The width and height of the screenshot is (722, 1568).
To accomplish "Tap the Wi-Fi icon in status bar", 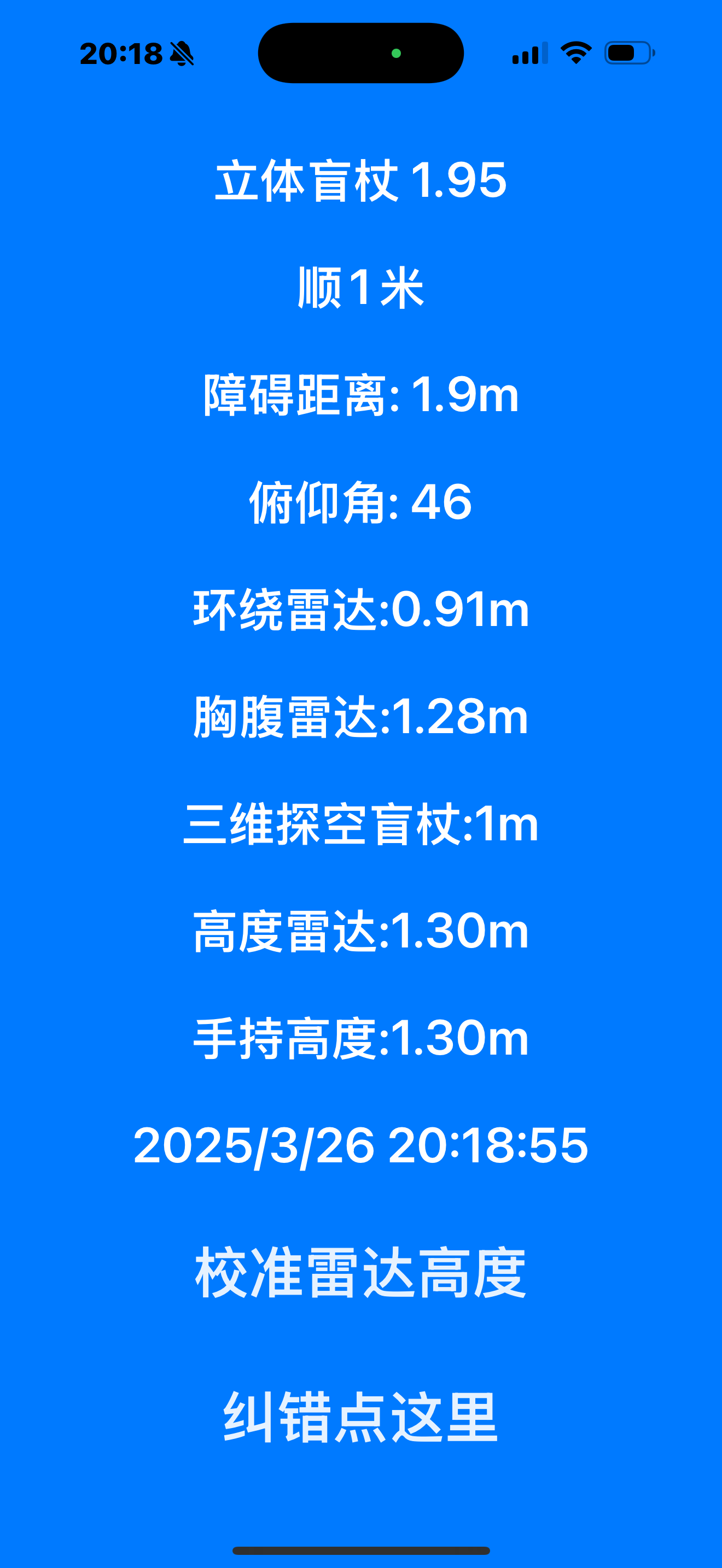I will 575,54.
